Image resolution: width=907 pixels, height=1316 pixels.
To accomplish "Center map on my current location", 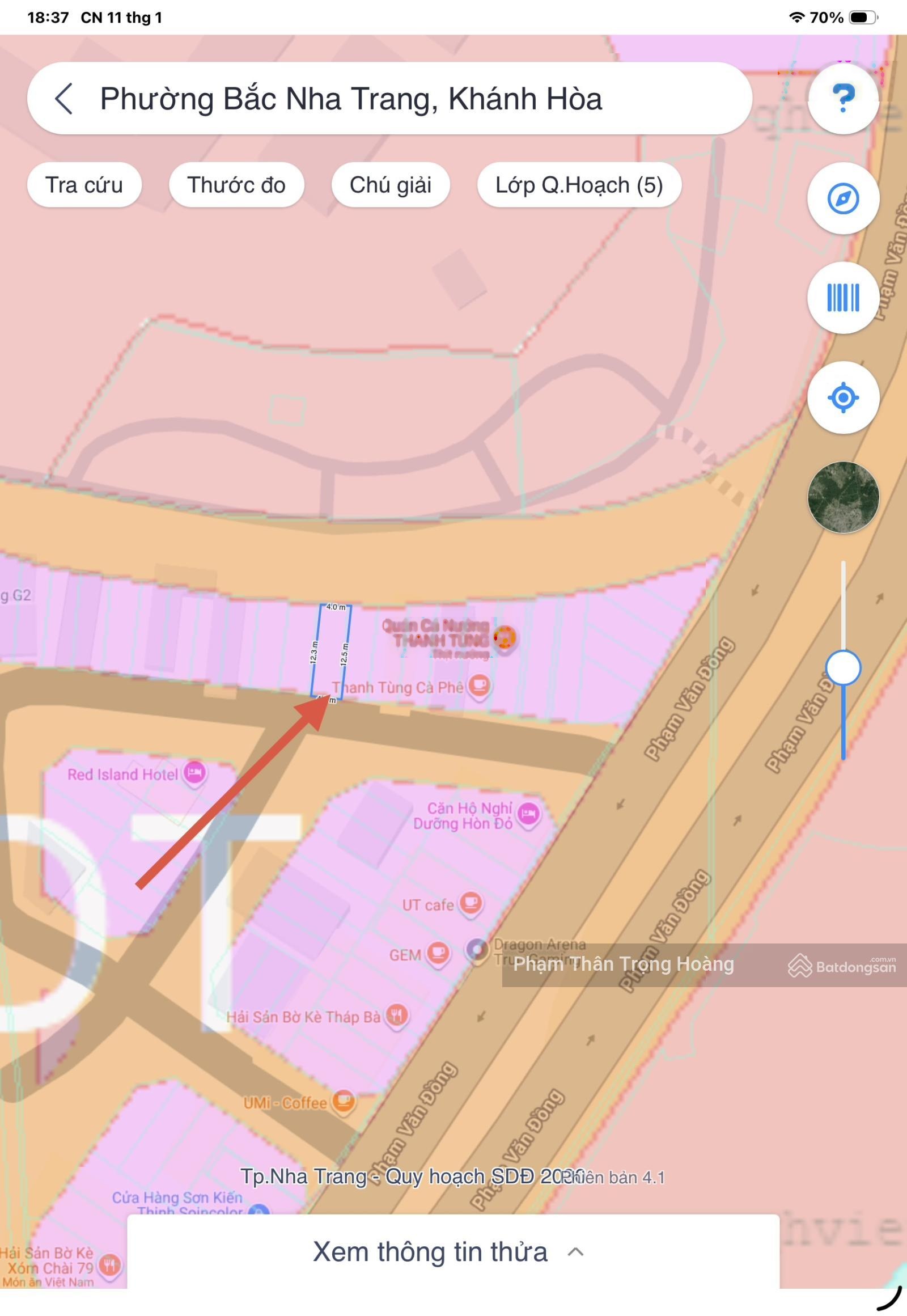I will 843,397.
